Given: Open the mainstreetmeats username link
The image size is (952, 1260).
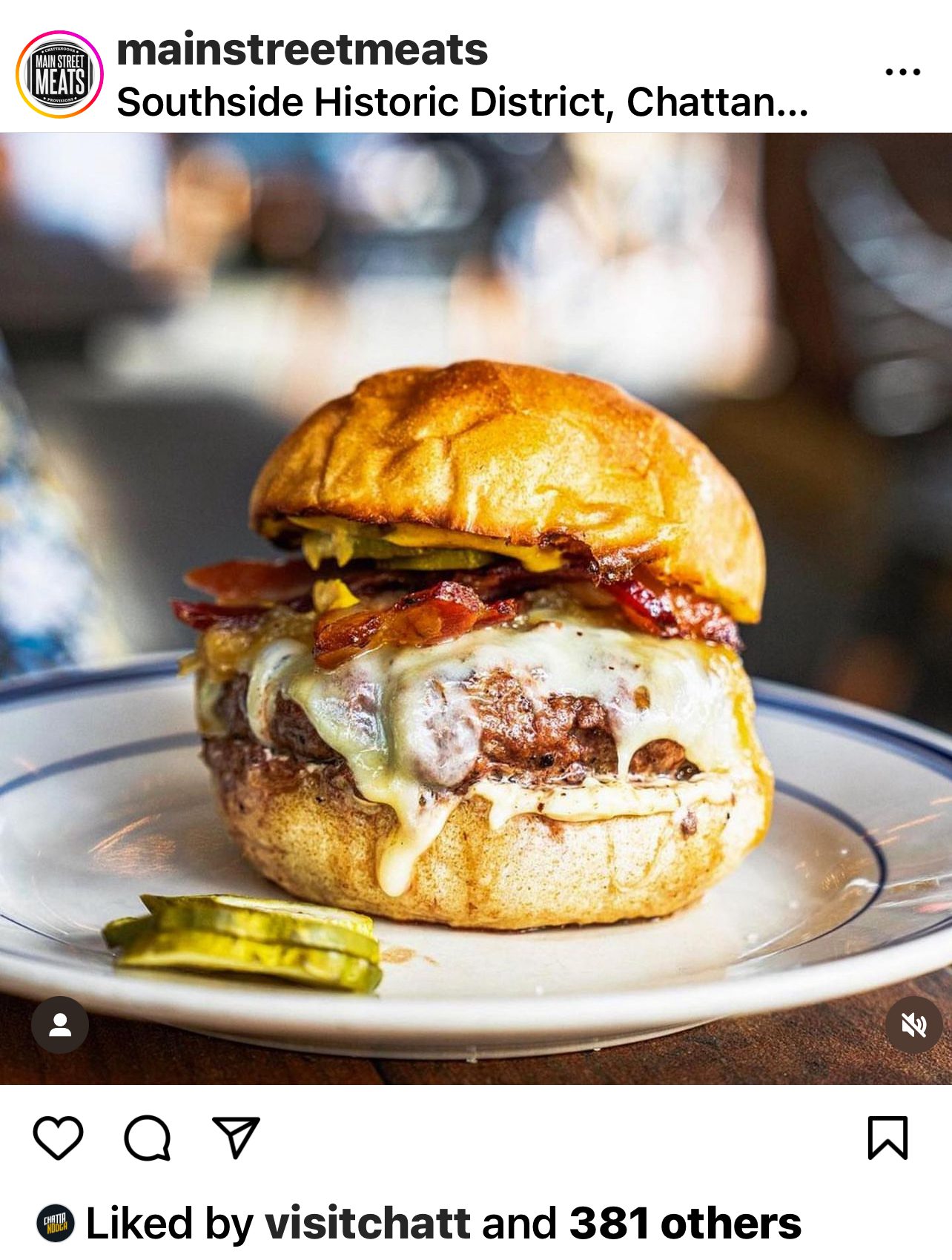Looking at the screenshot, I should tap(302, 49).
